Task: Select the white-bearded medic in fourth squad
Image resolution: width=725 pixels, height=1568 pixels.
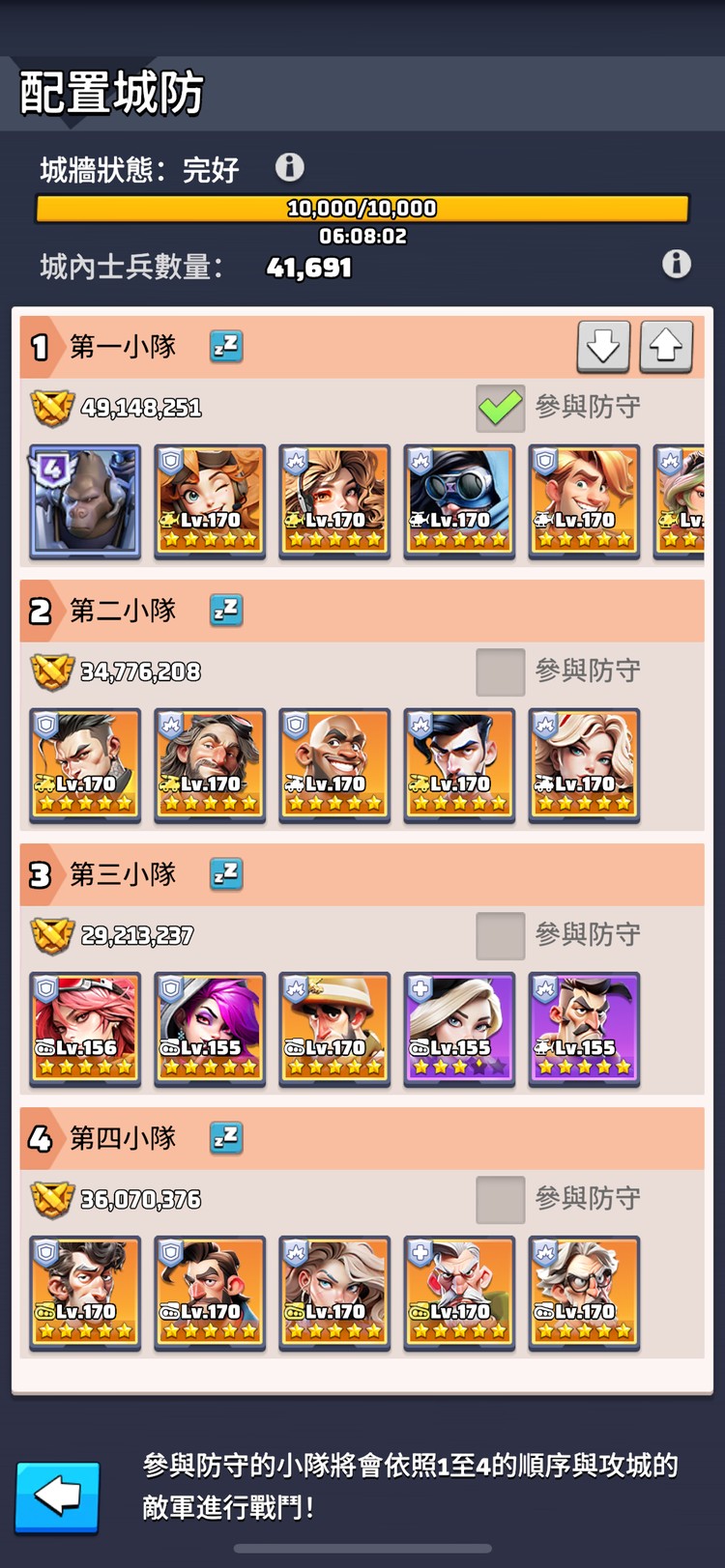Action: click(459, 1292)
